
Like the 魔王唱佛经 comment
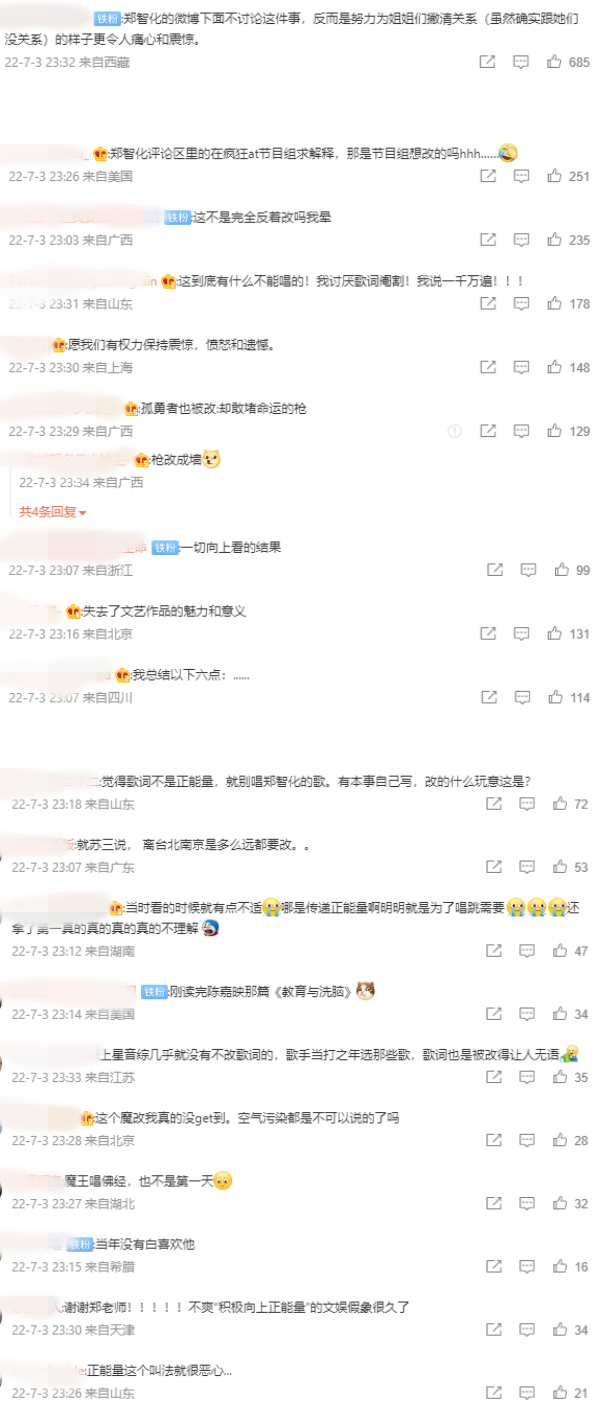click(560, 1204)
